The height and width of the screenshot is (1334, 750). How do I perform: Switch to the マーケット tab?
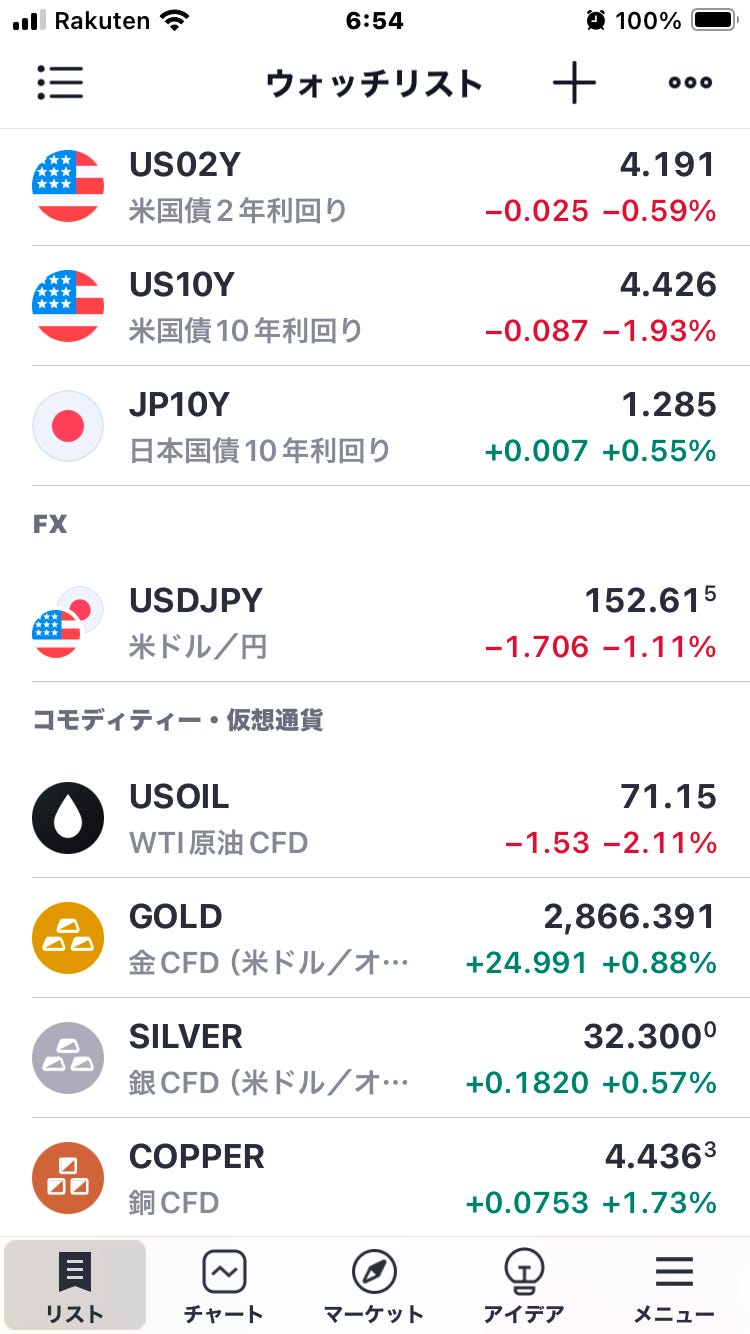(x=374, y=1287)
